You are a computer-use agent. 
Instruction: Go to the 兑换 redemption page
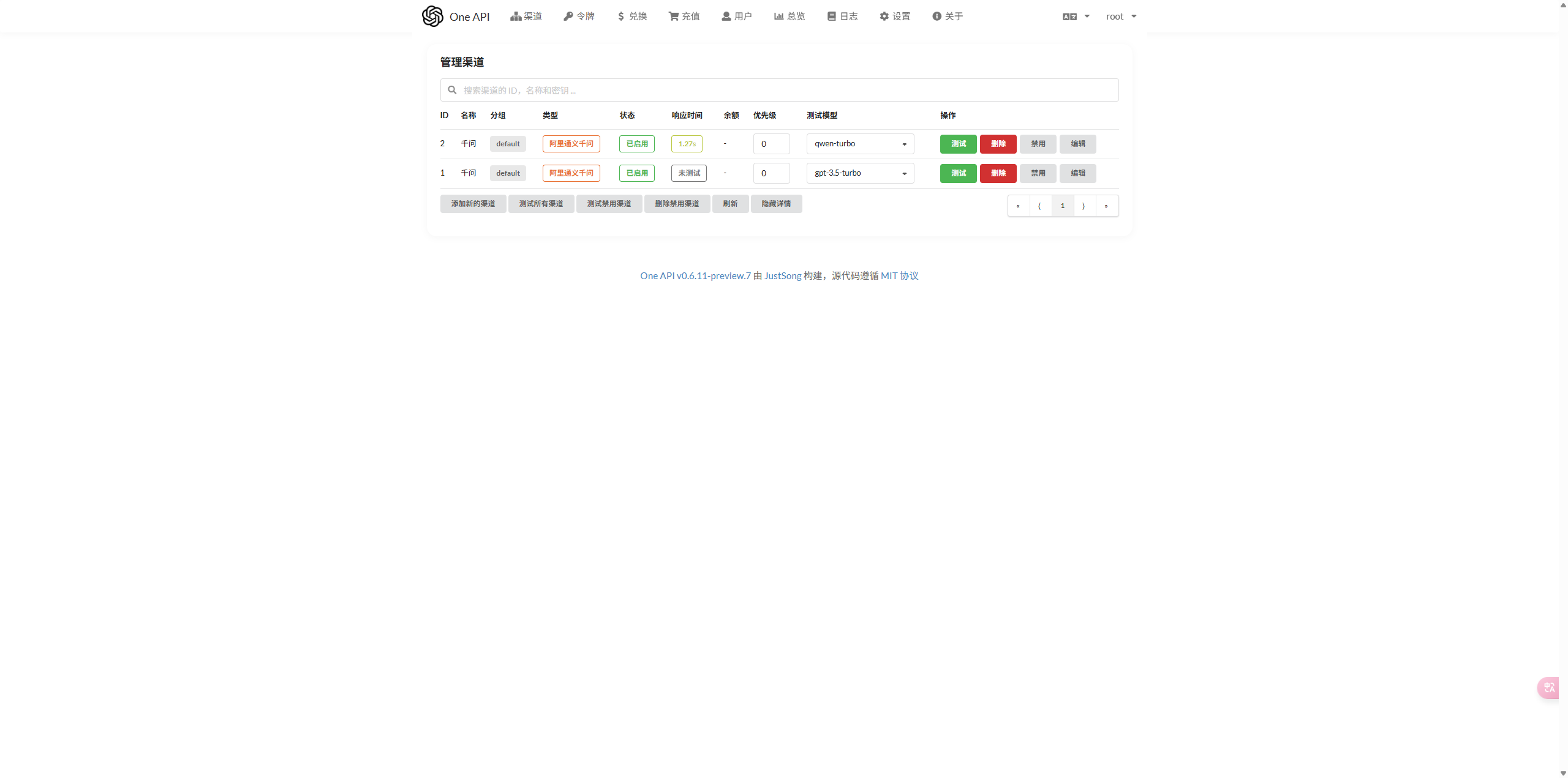tap(632, 17)
